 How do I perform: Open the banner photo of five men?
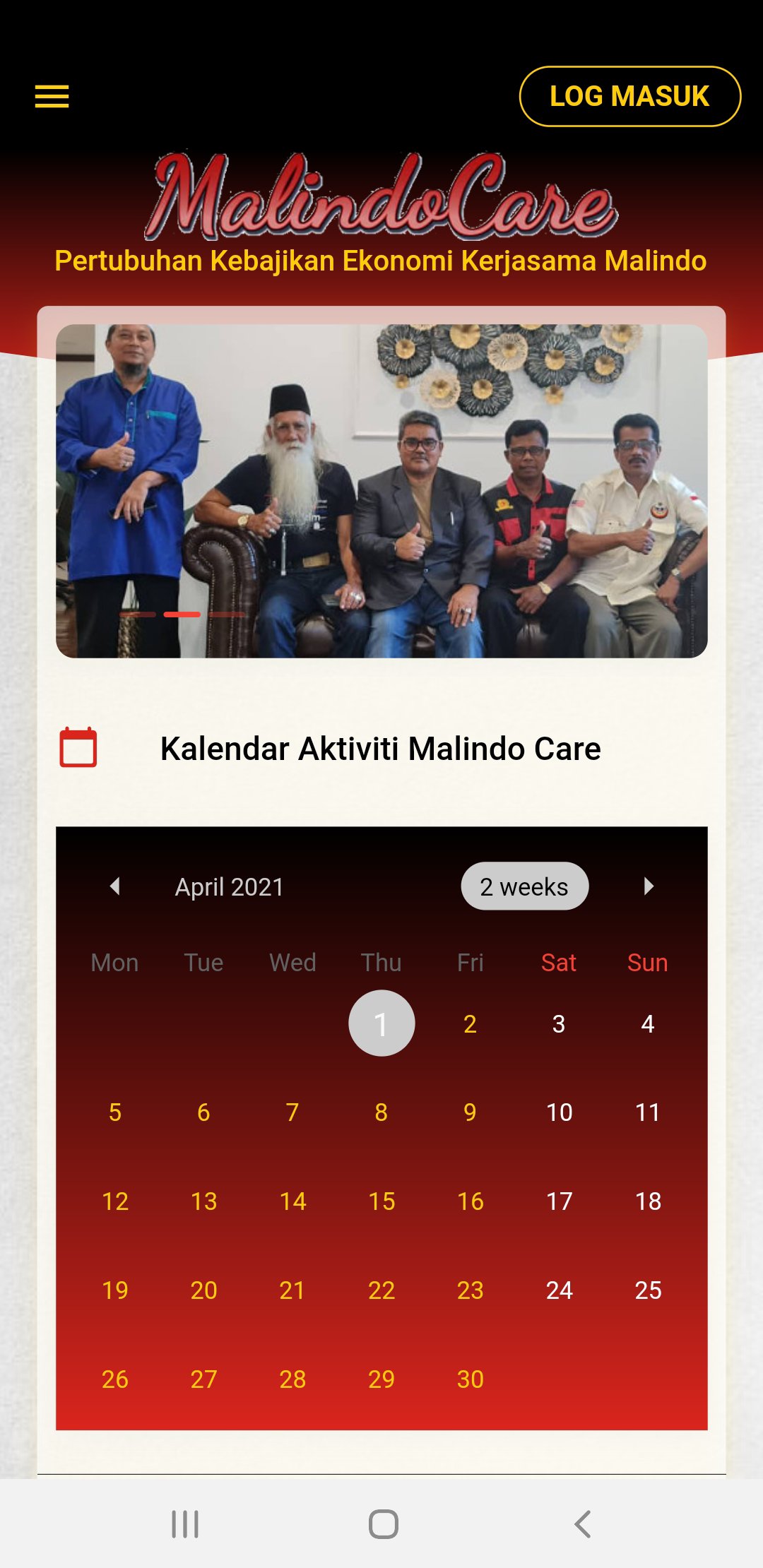click(381, 491)
